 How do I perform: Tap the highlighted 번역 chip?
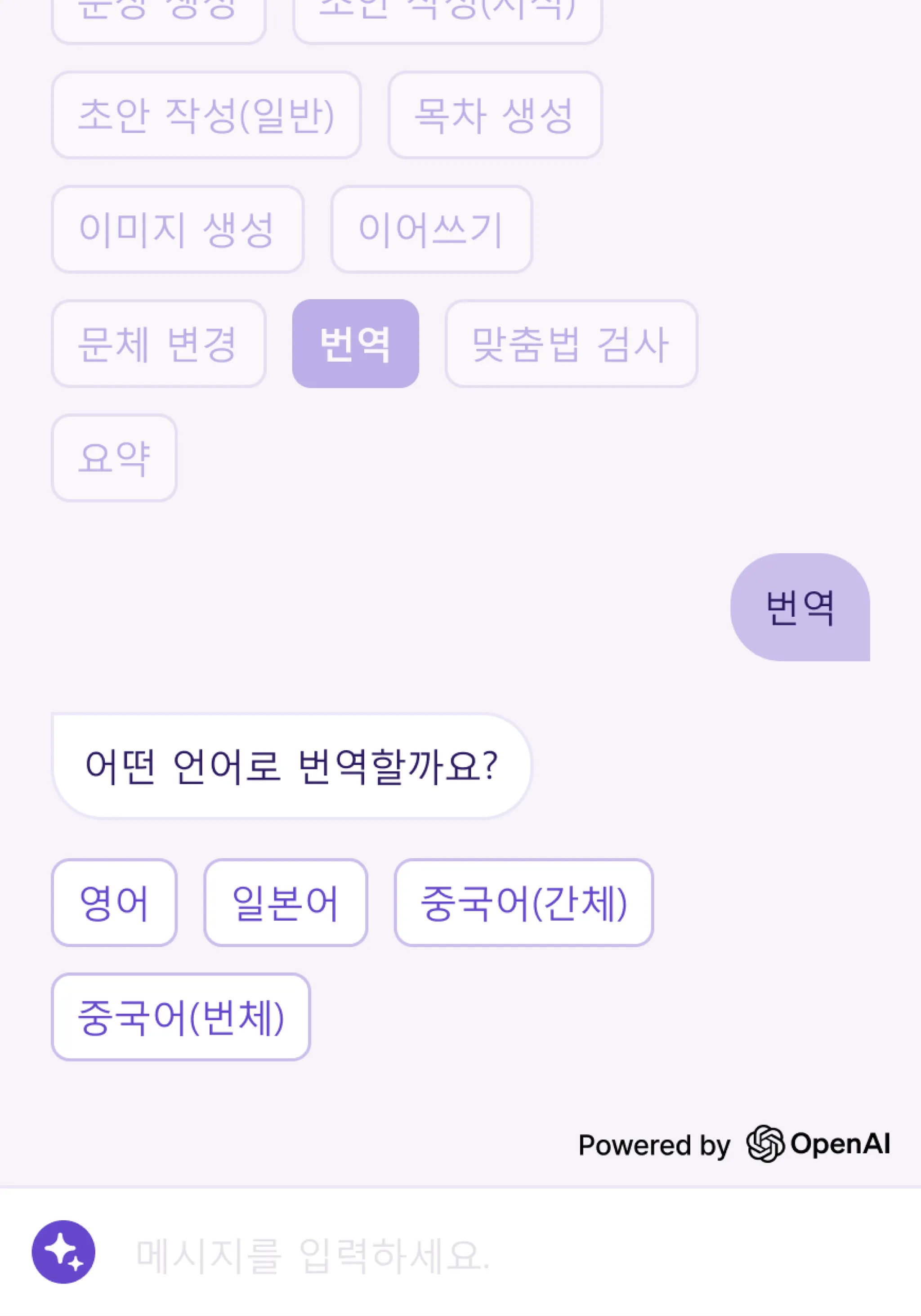point(355,344)
